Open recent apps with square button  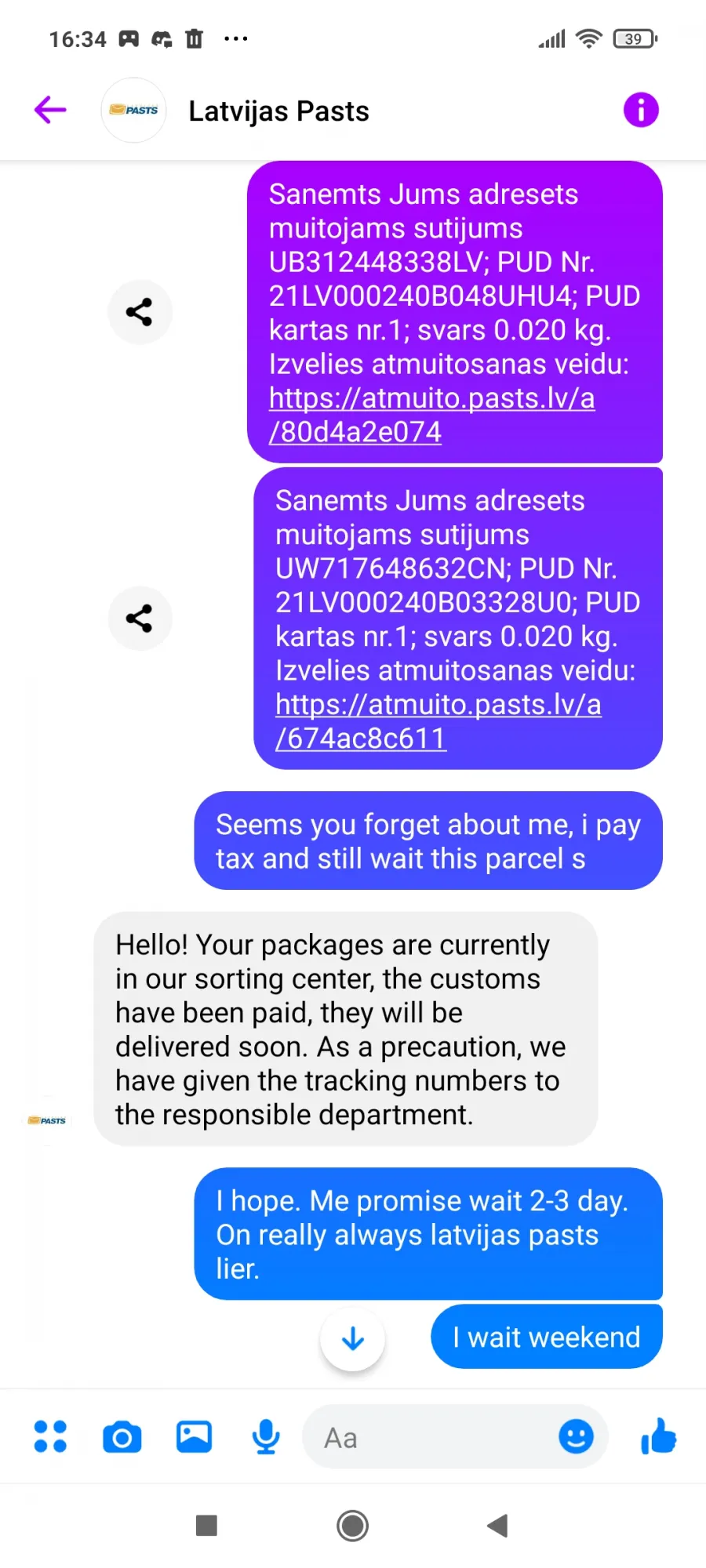206,1526
